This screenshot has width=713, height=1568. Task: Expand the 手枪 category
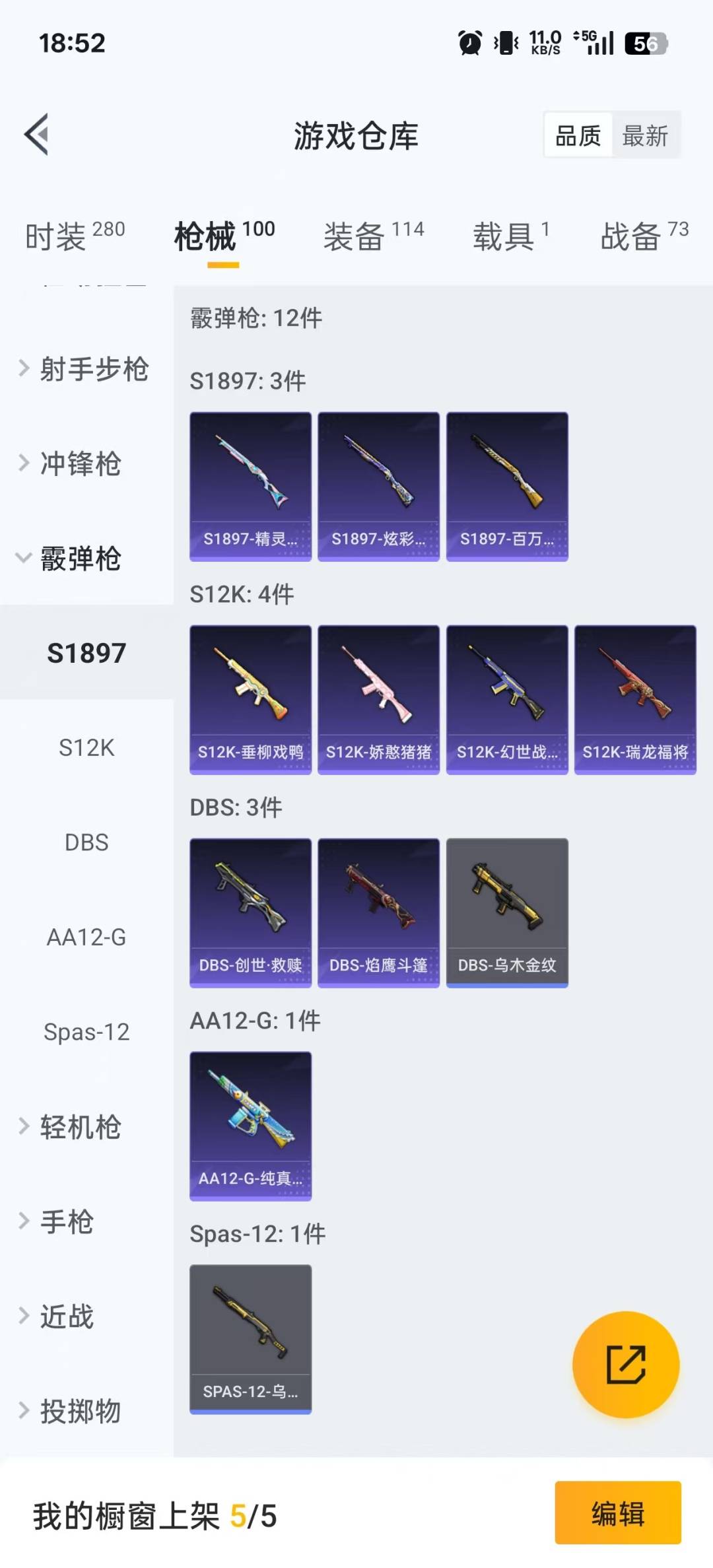[66, 1221]
